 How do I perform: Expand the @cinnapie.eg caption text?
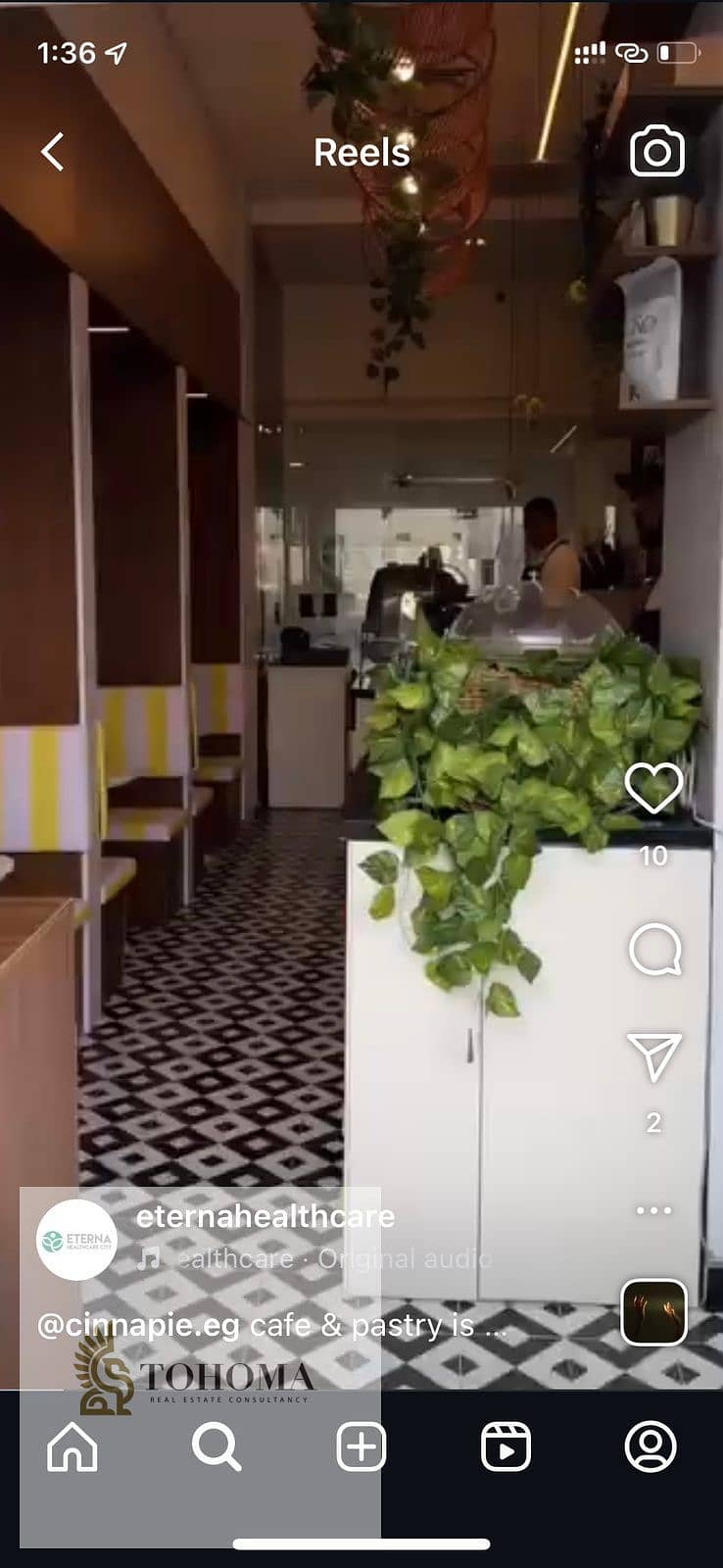[x=271, y=1326]
